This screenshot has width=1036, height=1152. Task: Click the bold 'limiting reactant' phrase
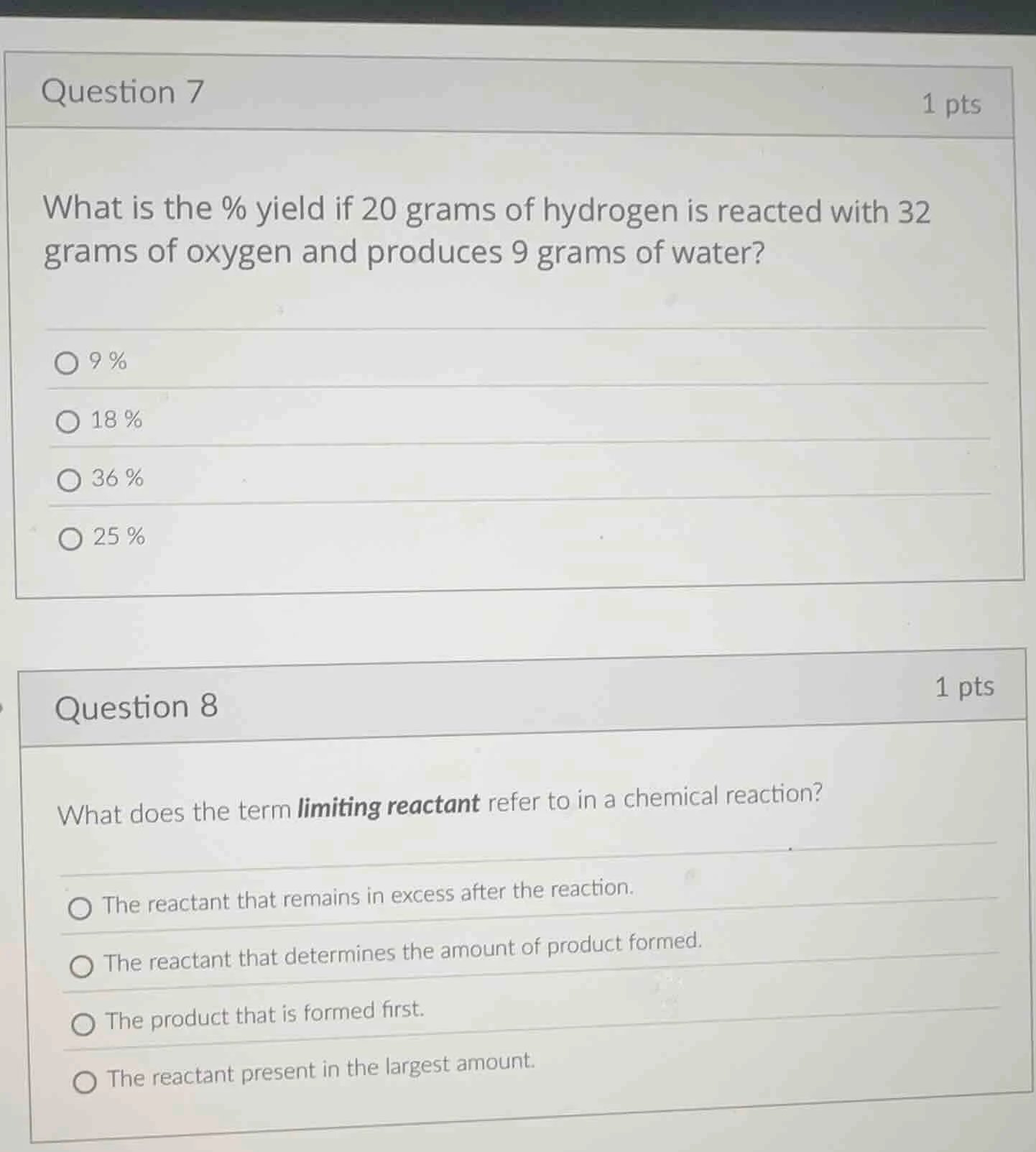[x=387, y=806]
